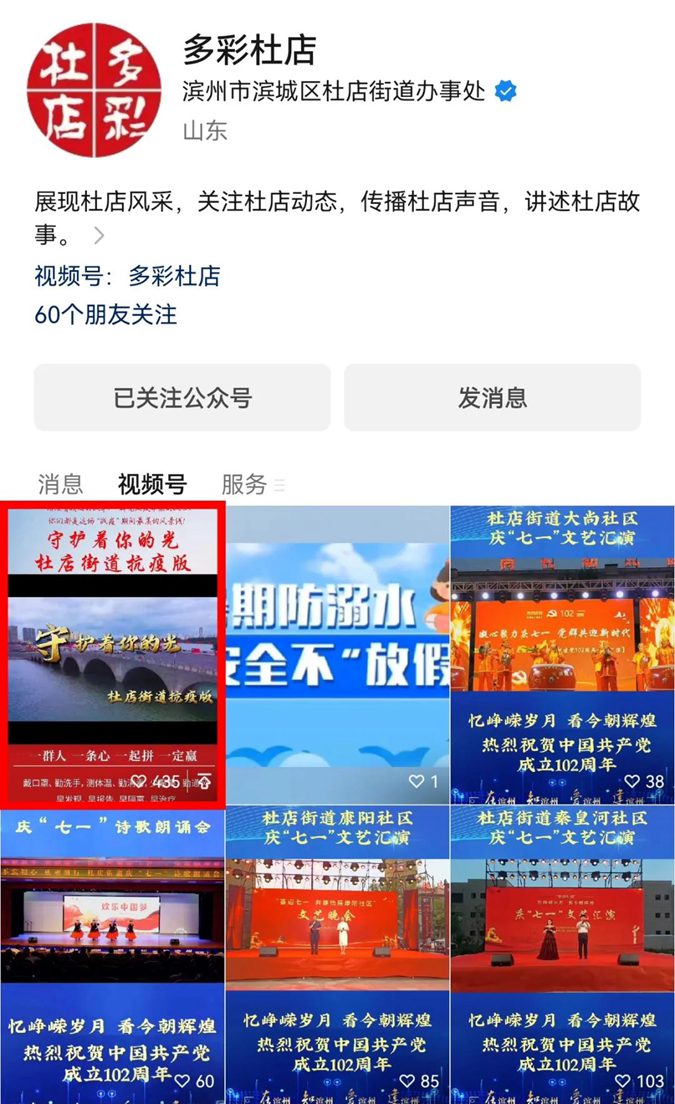675x1104 pixels.
Task: Watch the 大尚社区 庆七一文艺汇演 video
Action: 562,655
